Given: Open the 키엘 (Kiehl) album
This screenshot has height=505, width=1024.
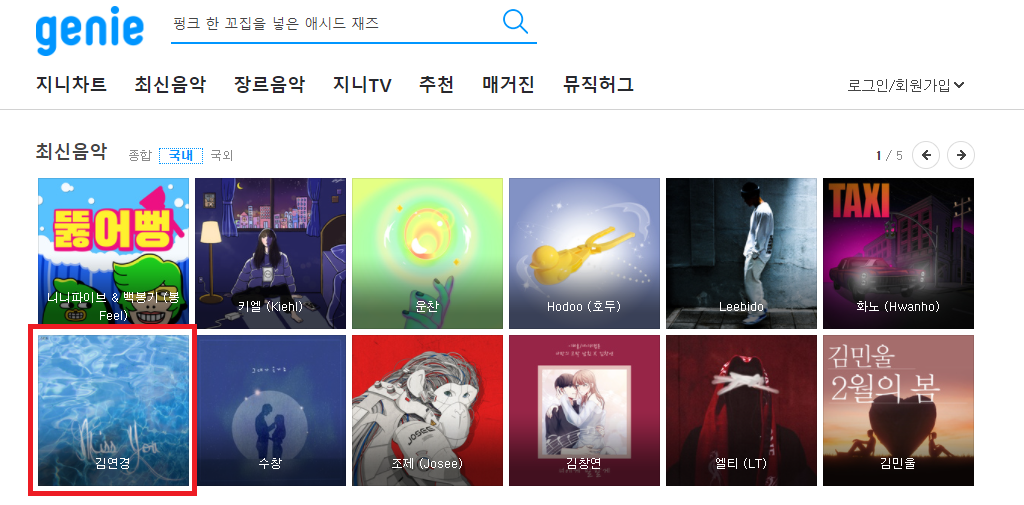Looking at the screenshot, I should tap(270, 253).
